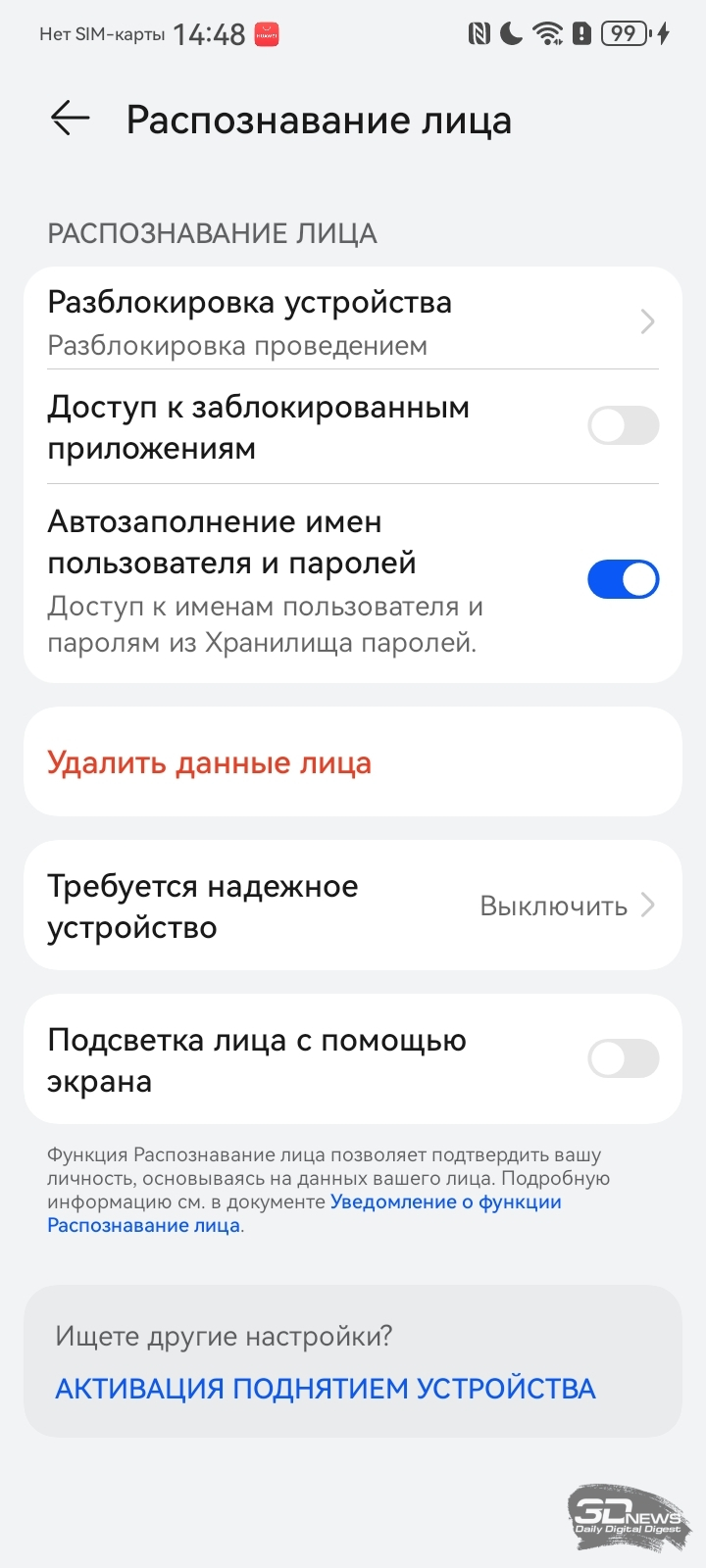This screenshot has width=706, height=1568.
Task: Go back from Распознавание лица screen
Action: point(71,120)
